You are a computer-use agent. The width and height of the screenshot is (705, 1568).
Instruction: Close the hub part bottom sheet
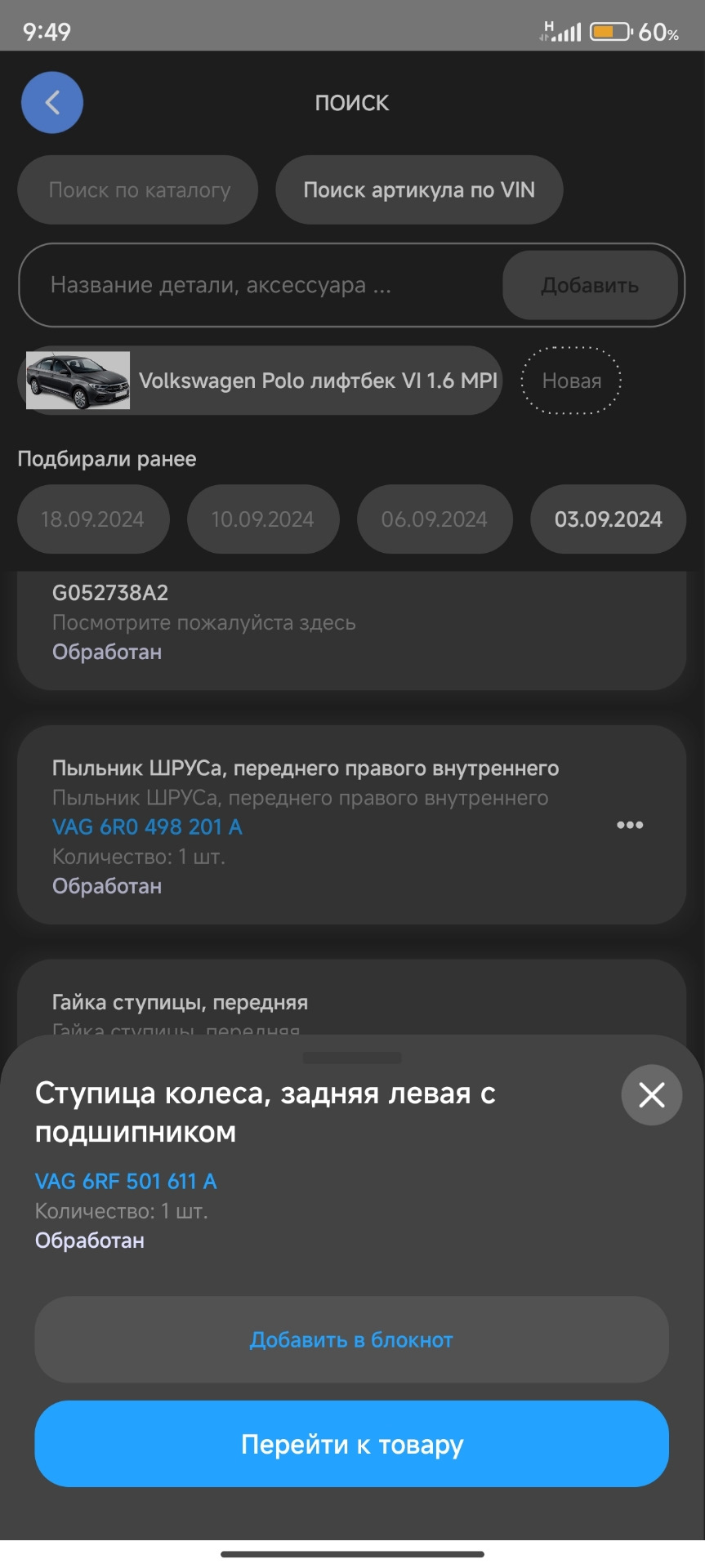[x=651, y=1094]
